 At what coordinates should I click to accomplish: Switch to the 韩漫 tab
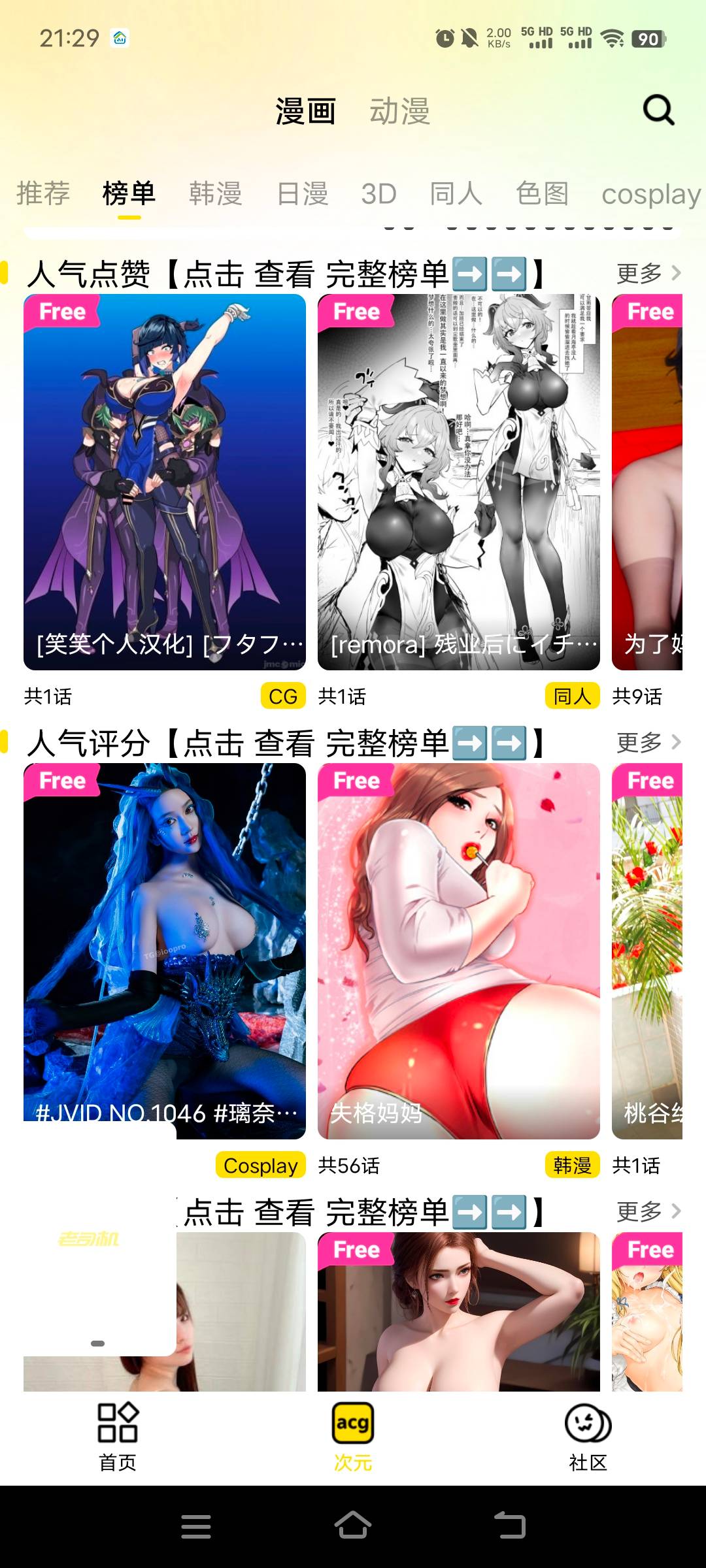(215, 193)
